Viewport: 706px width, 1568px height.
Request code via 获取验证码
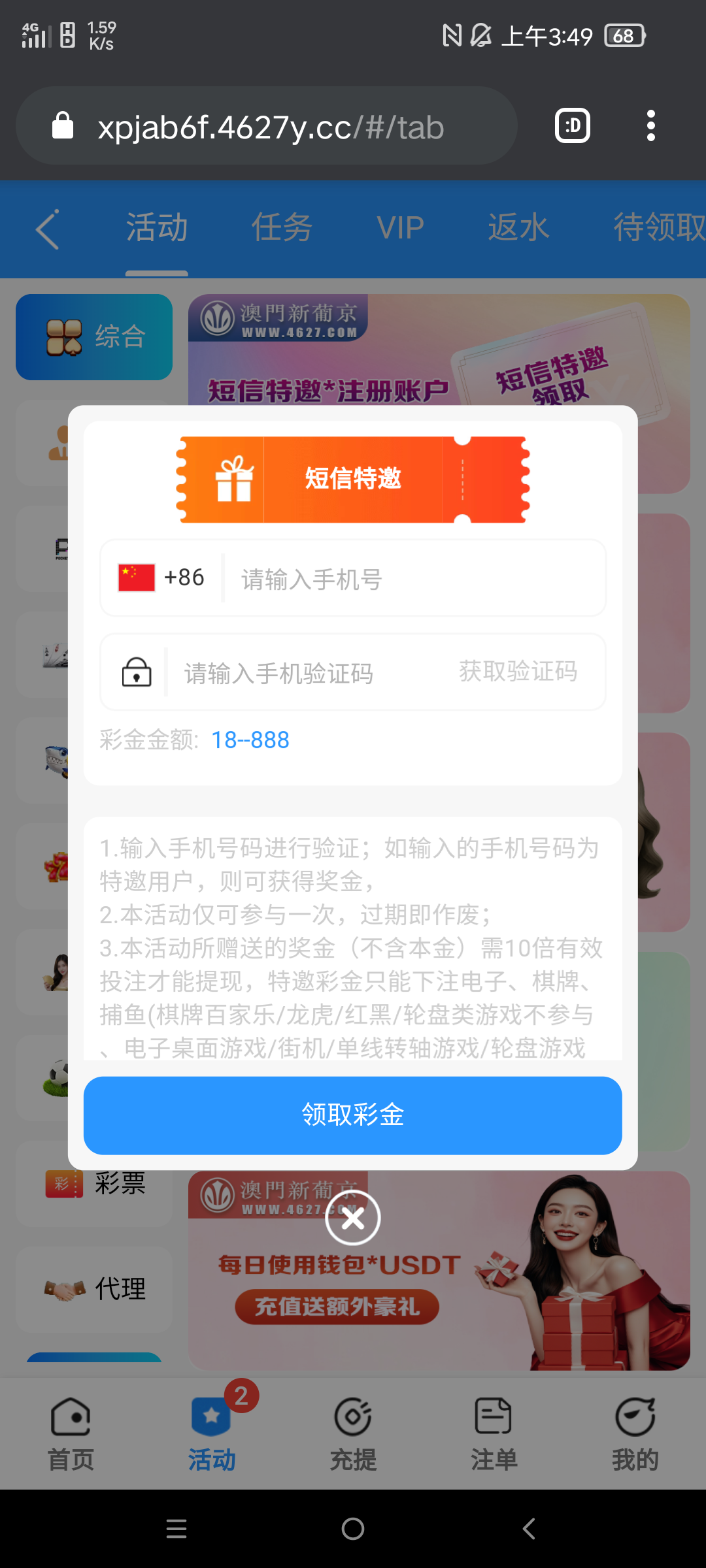[x=518, y=672]
